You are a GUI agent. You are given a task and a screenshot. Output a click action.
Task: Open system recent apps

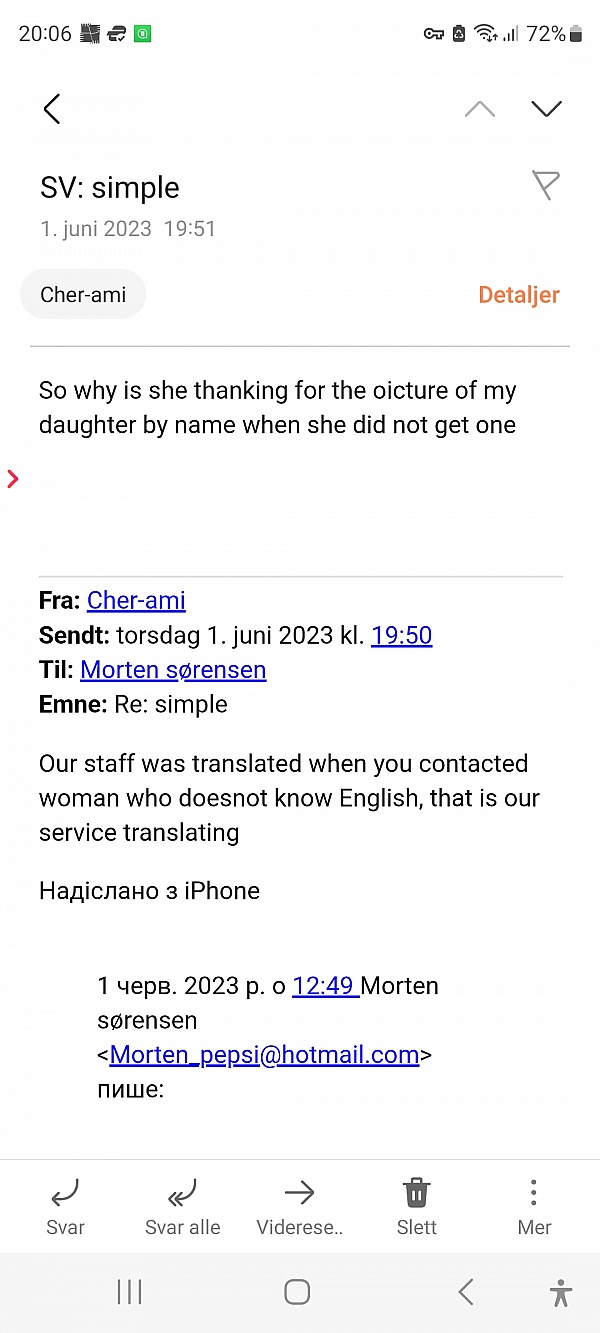tap(130, 1292)
